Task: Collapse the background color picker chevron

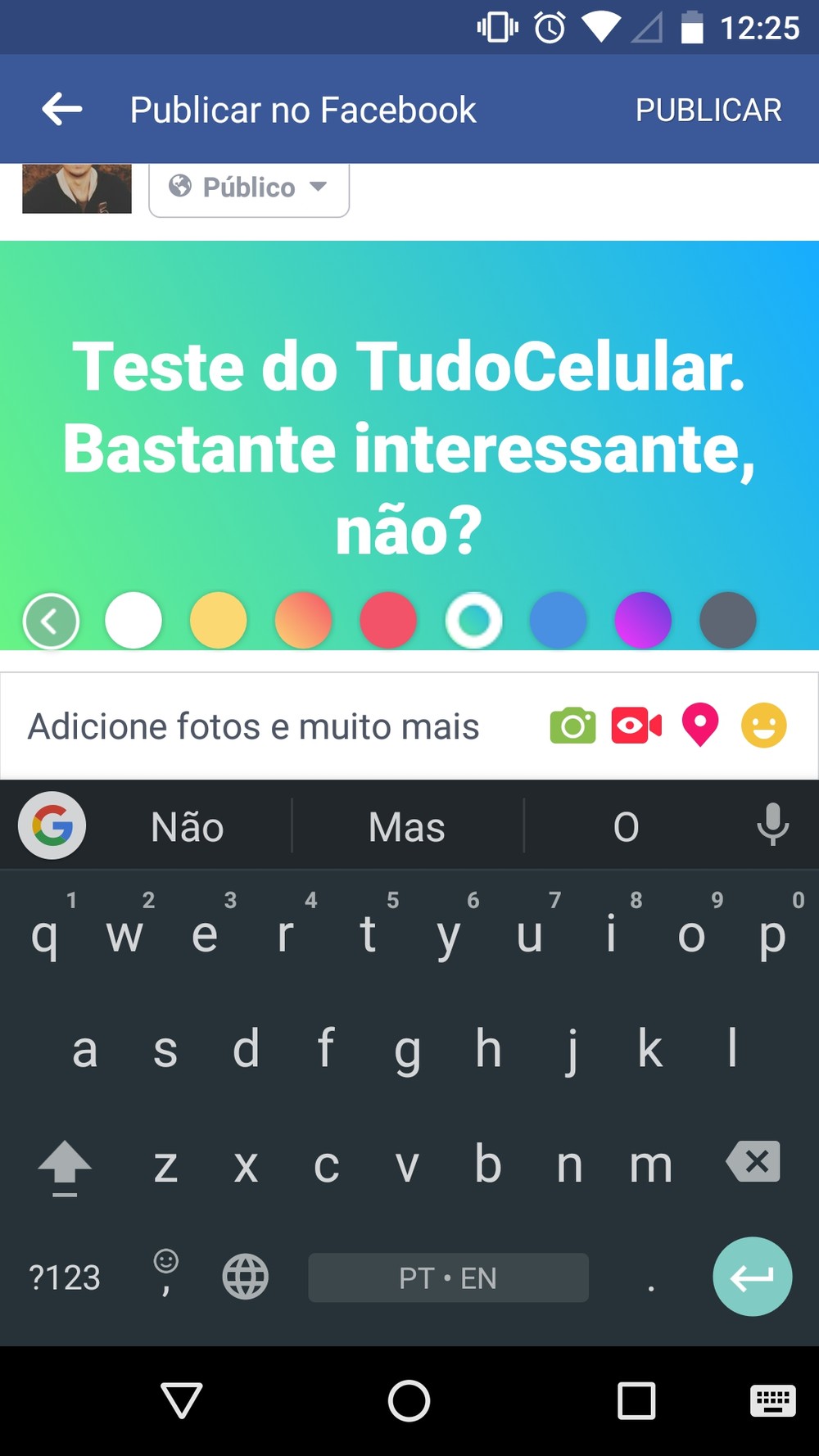Action: [51, 621]
